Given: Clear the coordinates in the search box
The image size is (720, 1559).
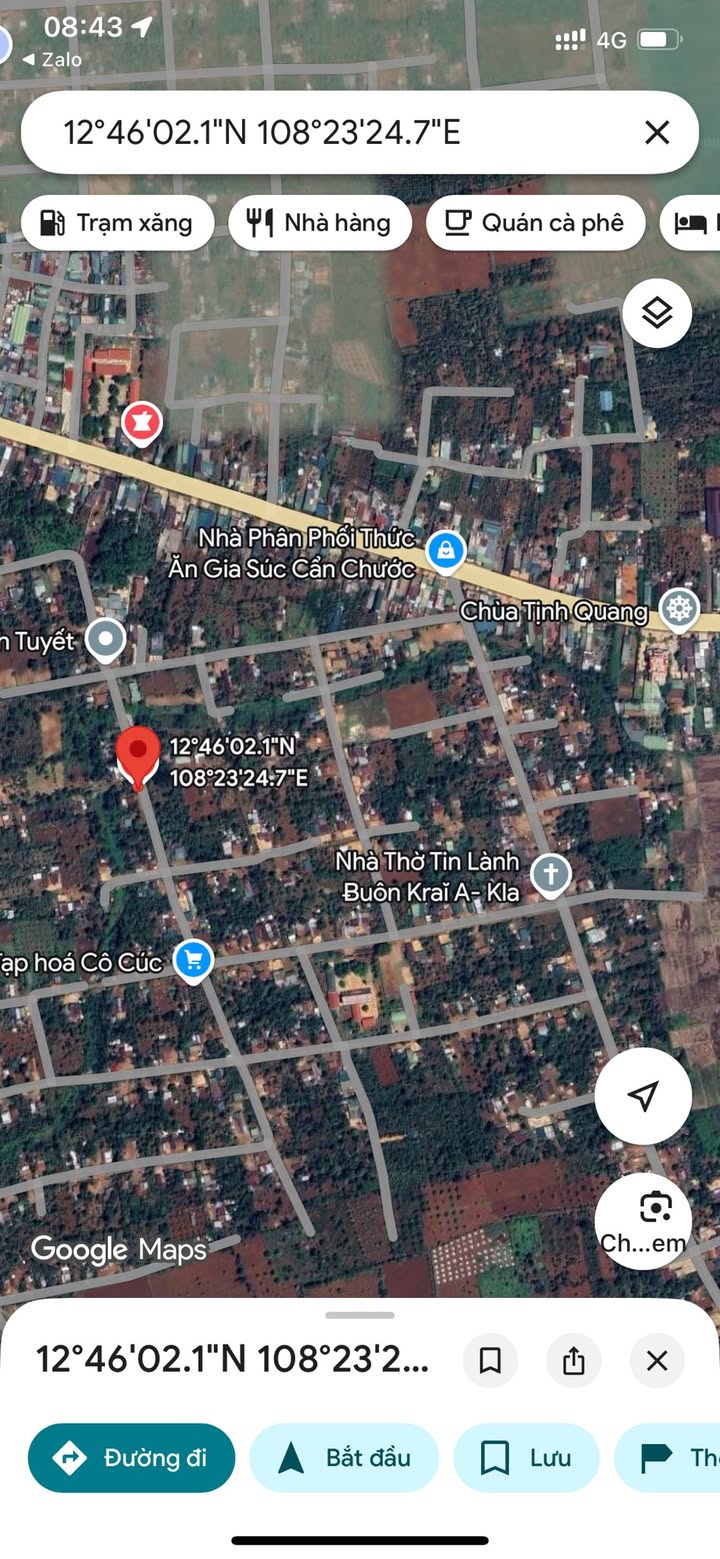Looking at the screenshot, I should (x=657, y=132).
